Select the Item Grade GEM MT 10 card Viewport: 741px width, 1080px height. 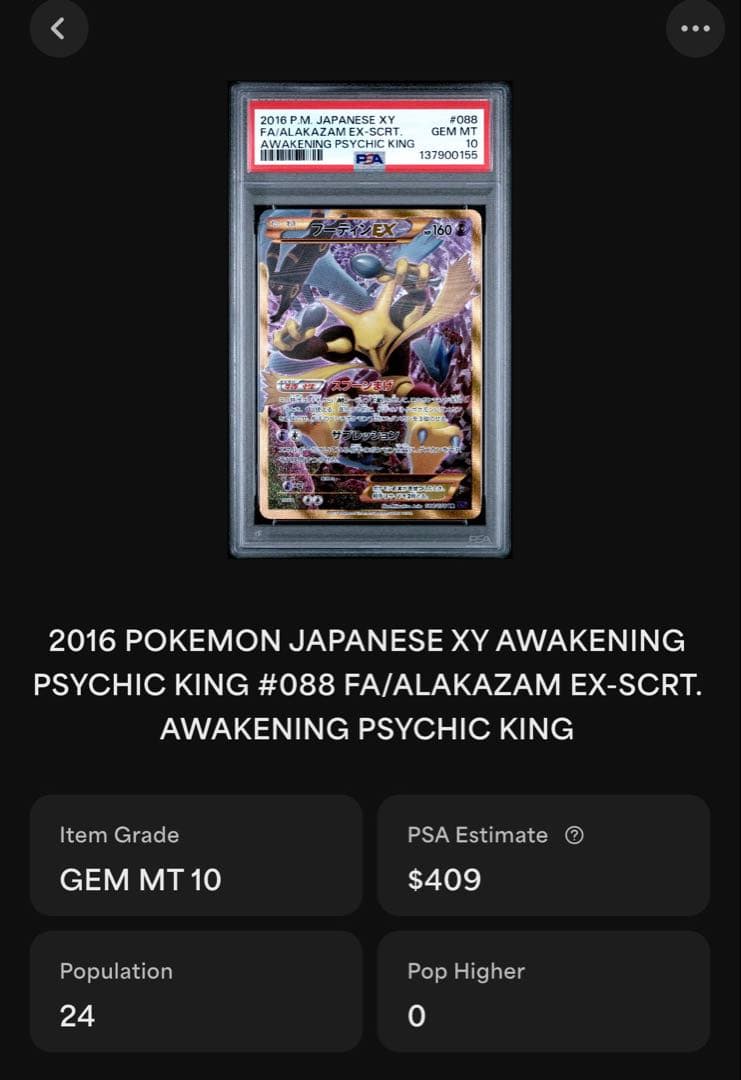click(196, 855)
